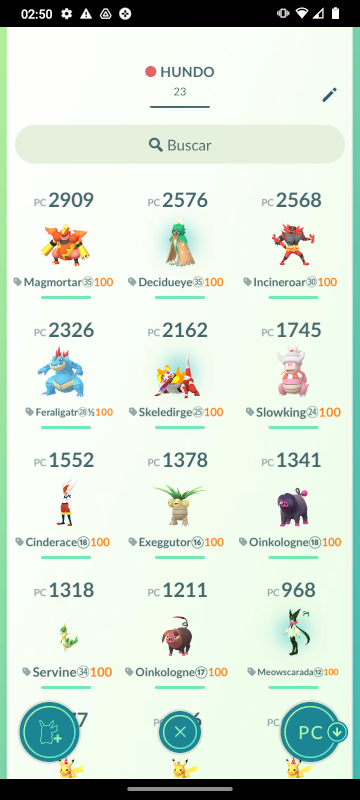Change sort order with PC button
This screenshot has width=360, height=800.
pos(312,733)
